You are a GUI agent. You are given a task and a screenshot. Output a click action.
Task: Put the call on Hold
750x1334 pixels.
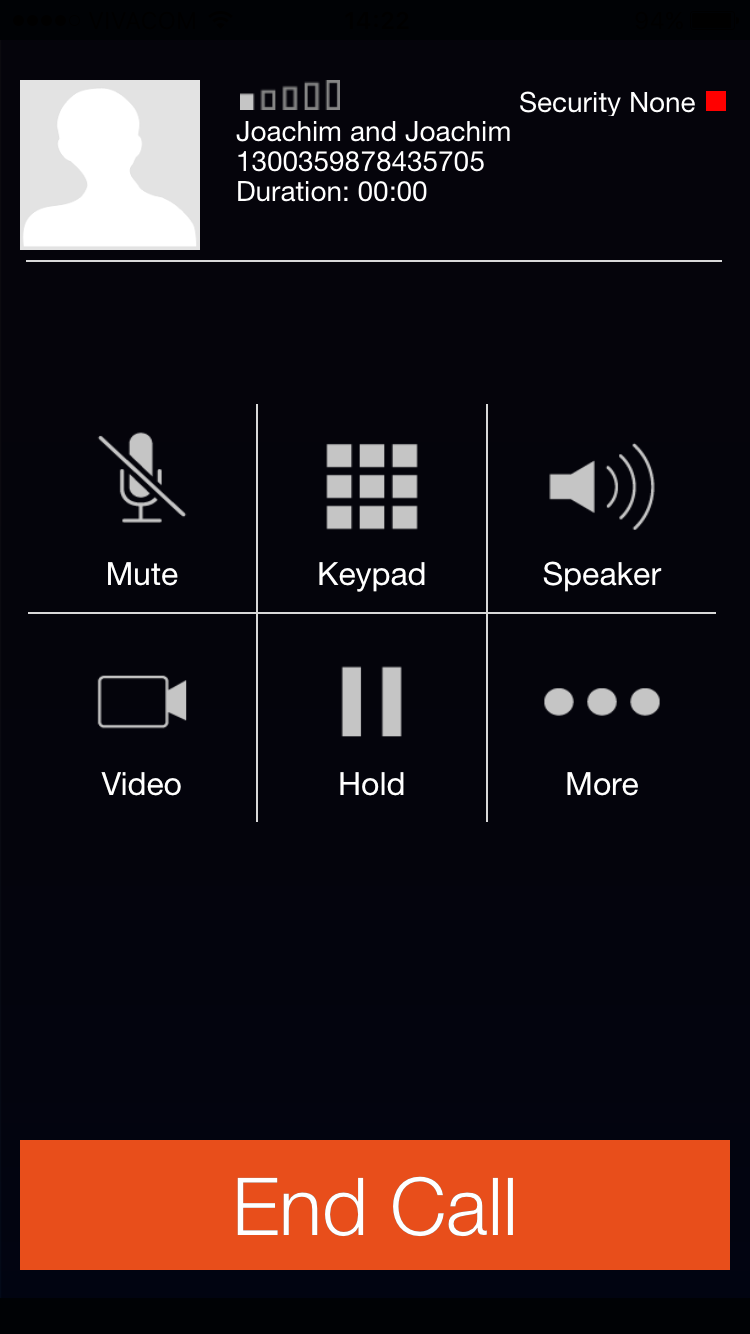[x=371, y=720]
